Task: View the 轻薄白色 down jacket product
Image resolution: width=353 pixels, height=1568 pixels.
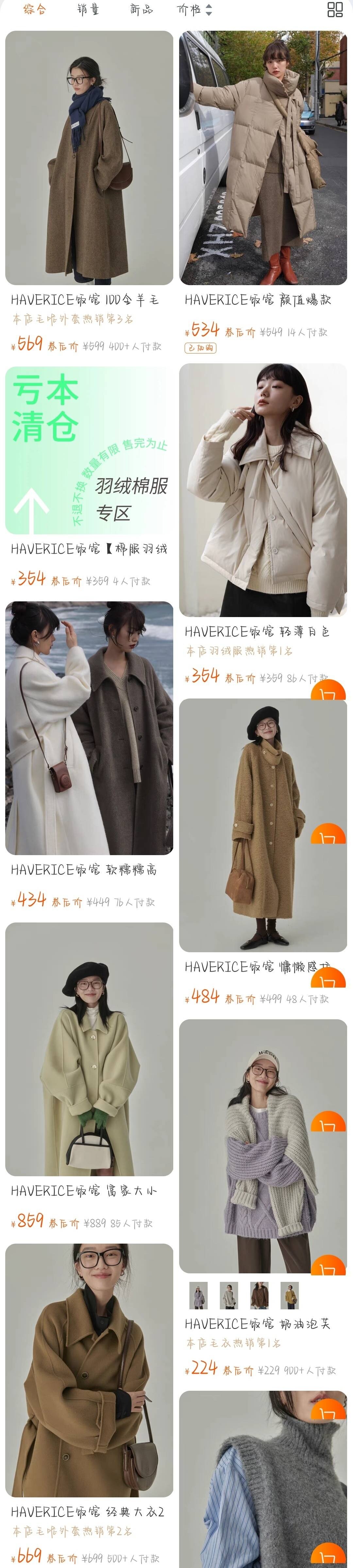Action: click(x=263, y=490)
